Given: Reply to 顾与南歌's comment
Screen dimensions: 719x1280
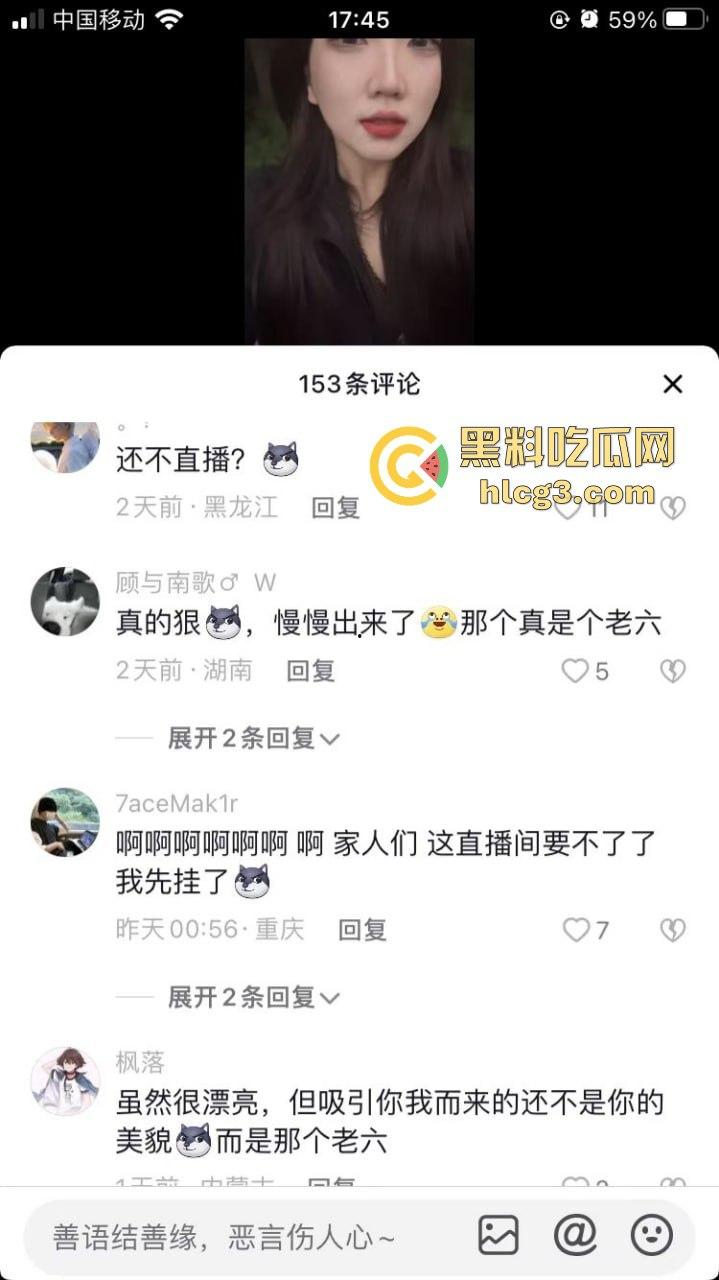Looking at the screenshot, I should (x=310, y=671).
